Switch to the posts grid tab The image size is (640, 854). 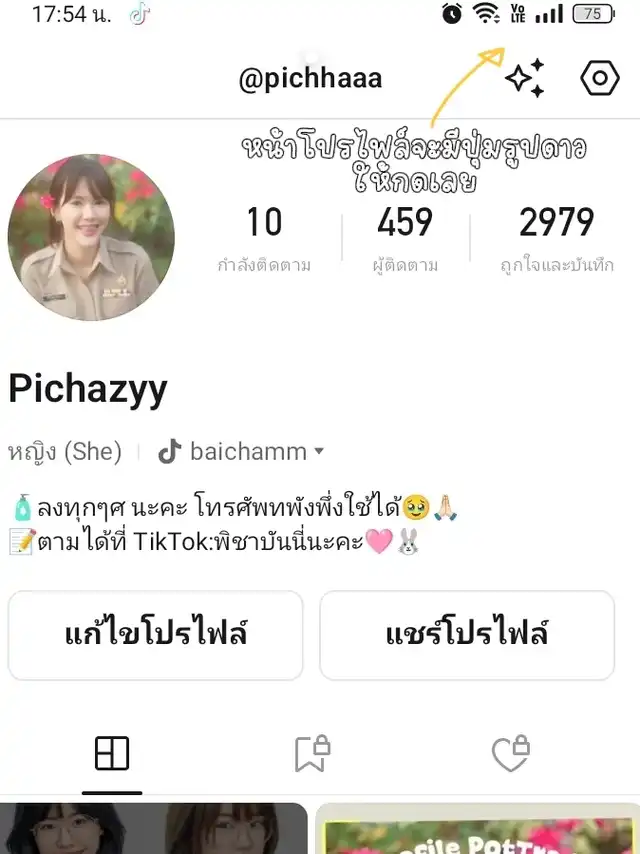112,754
